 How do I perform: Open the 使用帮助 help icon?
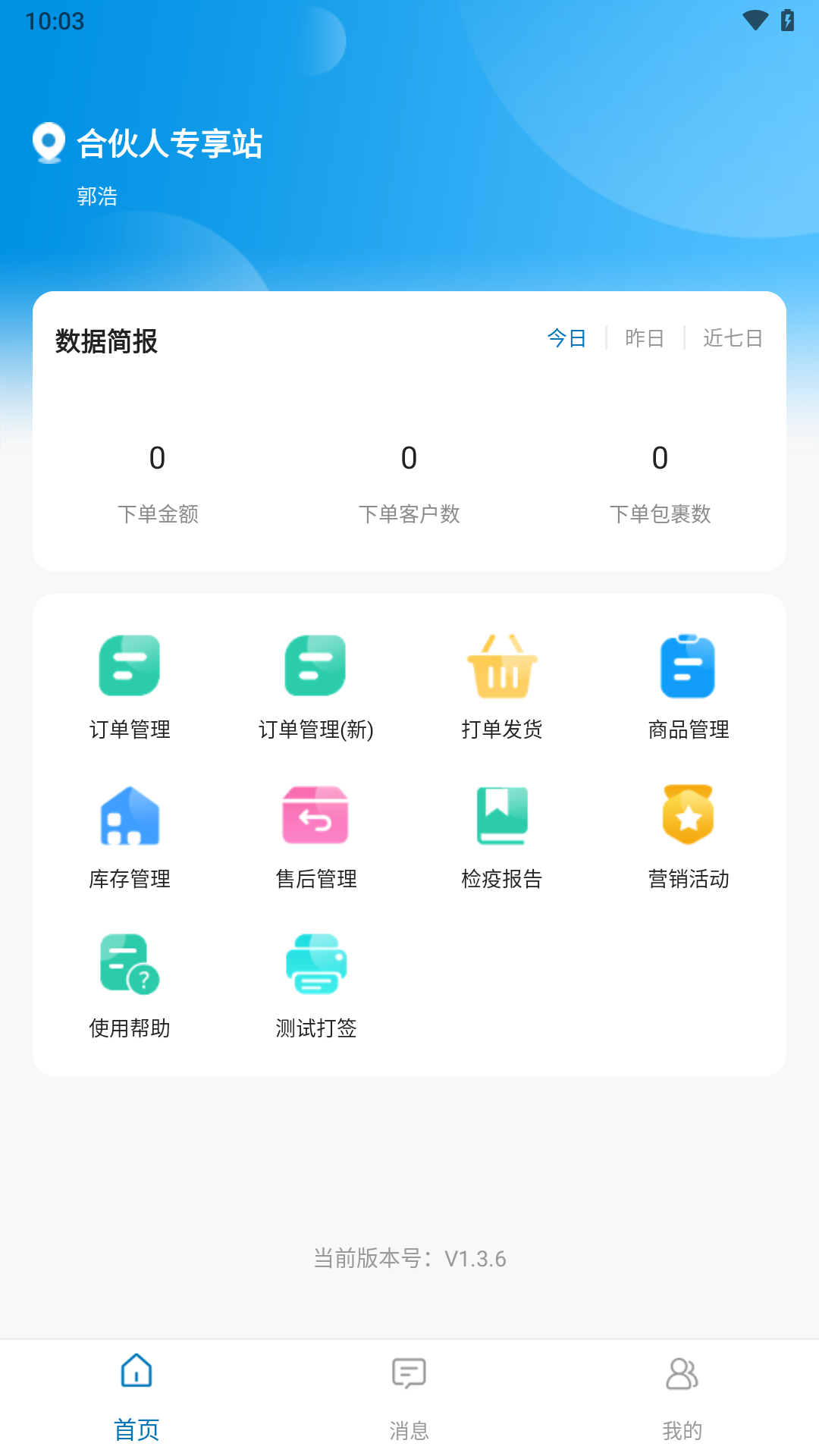129,965
